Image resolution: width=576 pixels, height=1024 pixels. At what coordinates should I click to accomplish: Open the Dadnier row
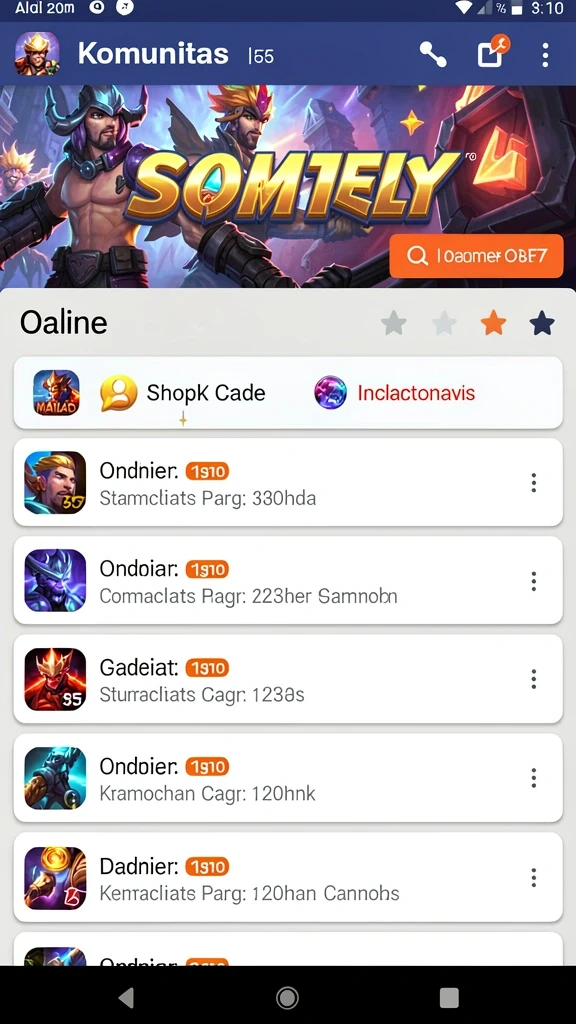(288, 877)
